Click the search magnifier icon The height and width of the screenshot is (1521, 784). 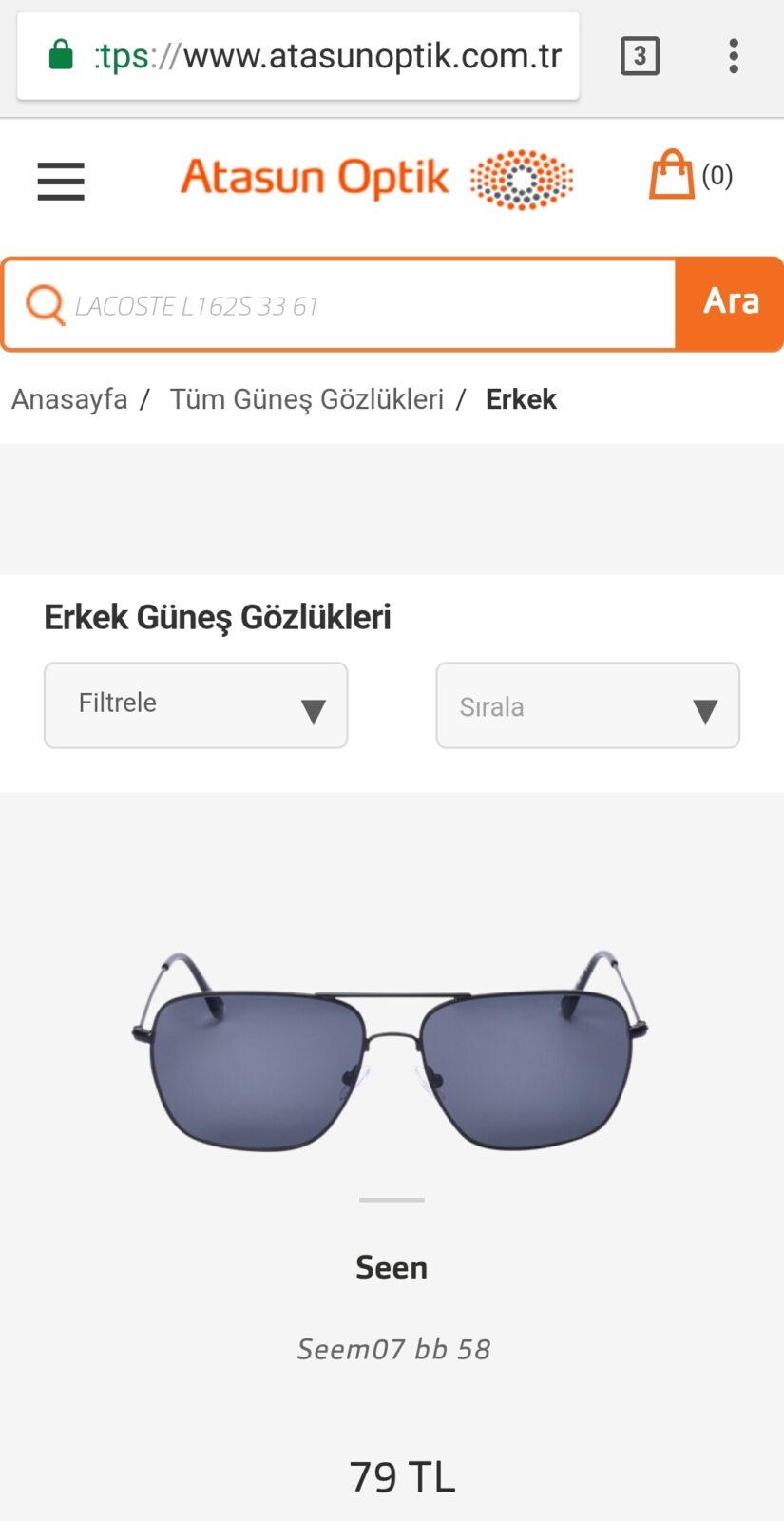(44, 304)
